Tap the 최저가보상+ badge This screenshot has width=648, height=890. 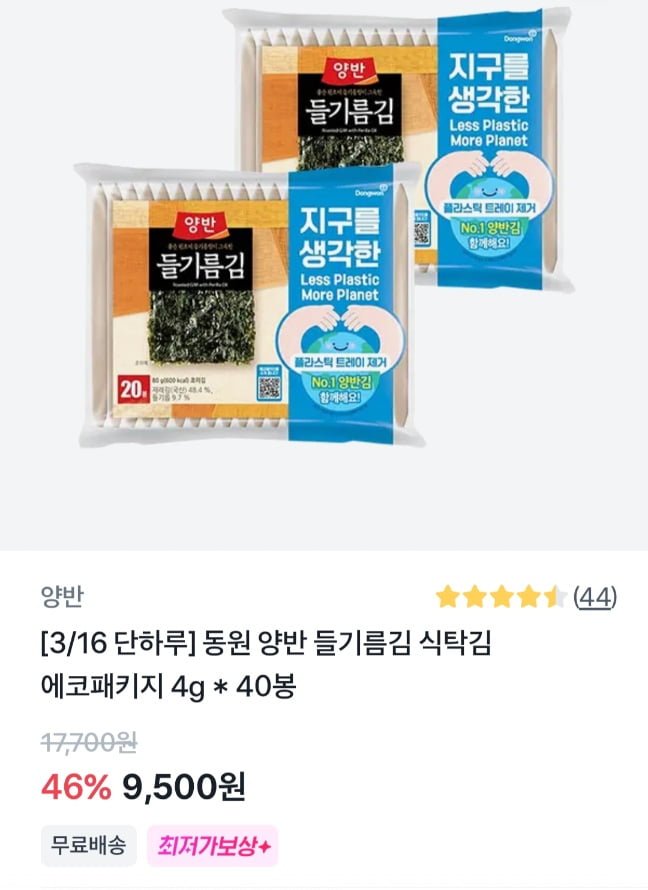pyautogui.click(x=213, y=846)
